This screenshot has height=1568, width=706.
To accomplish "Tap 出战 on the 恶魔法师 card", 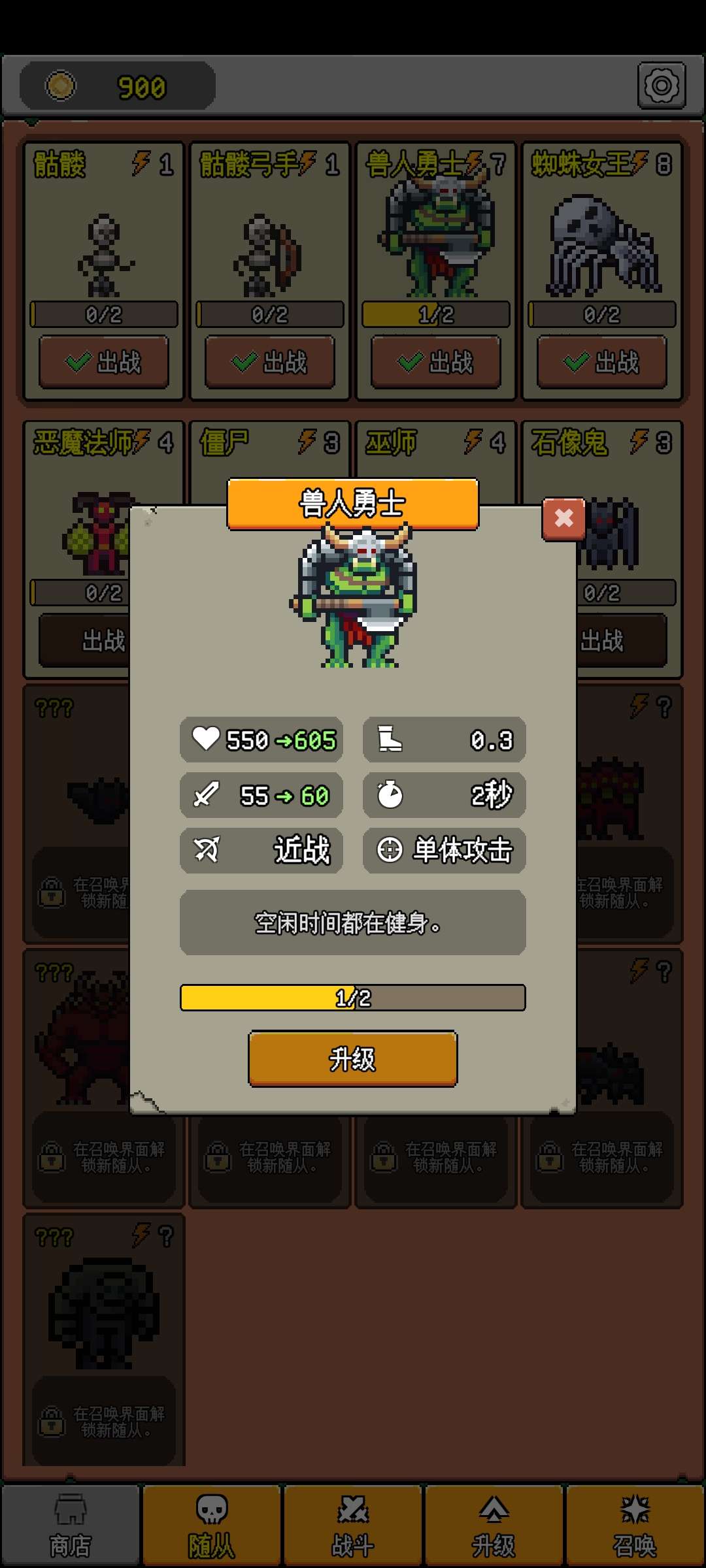I will 85,640.
